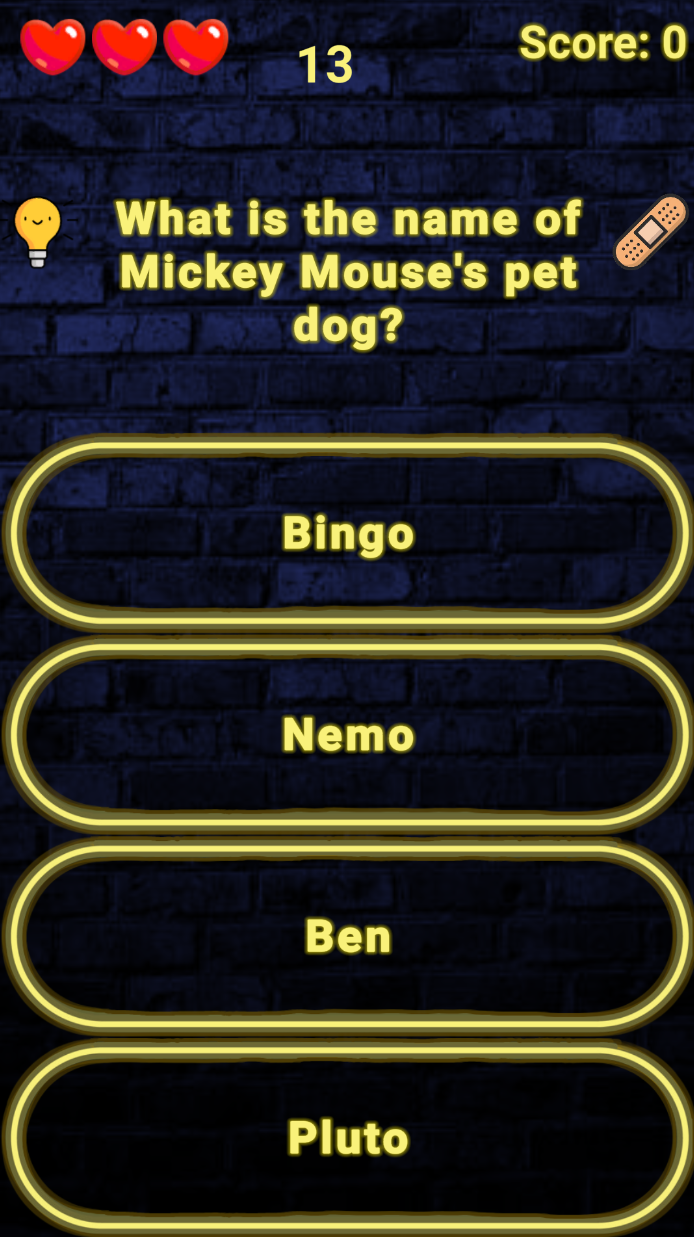Use the lightbulb hint icon
The height and width of the screenshot is (1237, 694).
(x=38, y=230)
